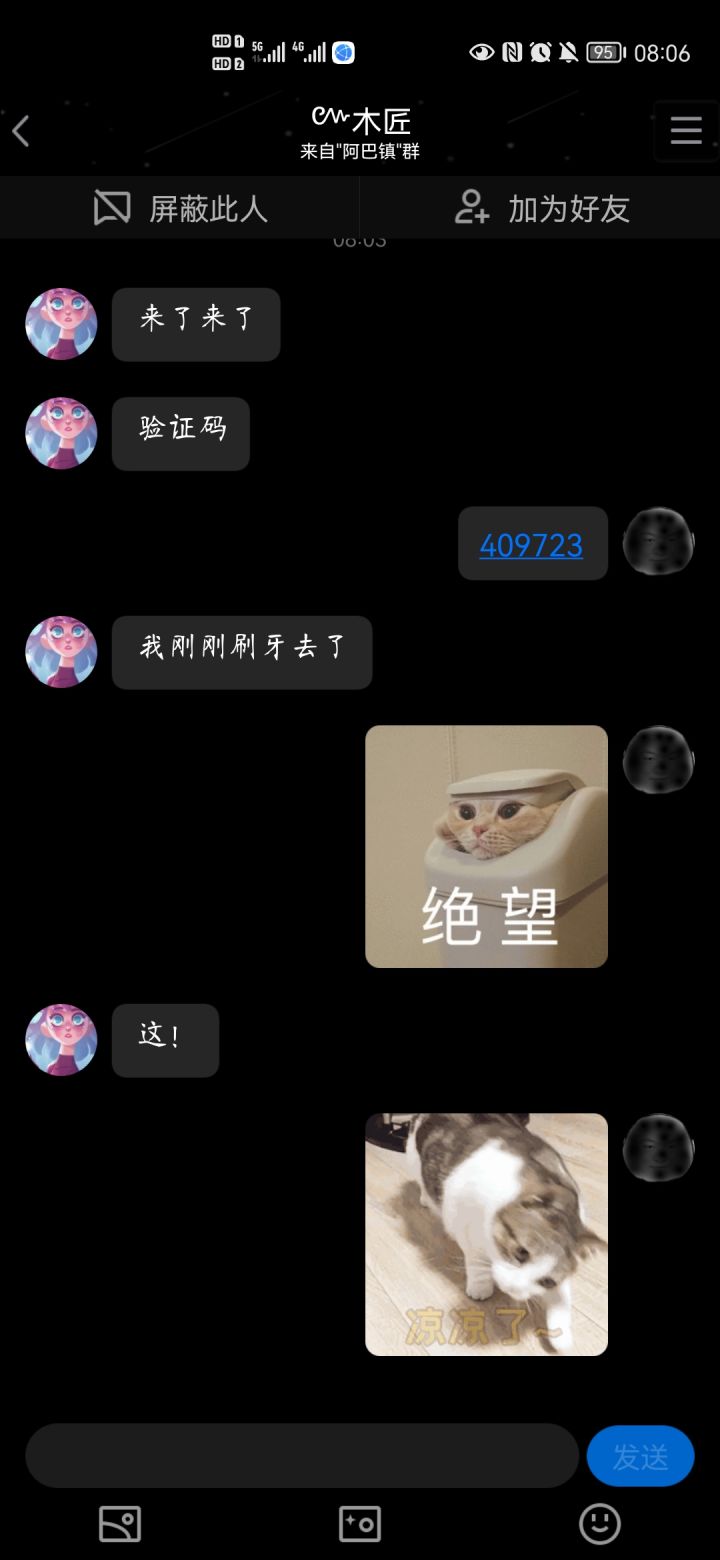This screenshot has width=720, height=1560.
Task: Click the block-person icon beside 屏蔽此人
Action: [112, 208]
